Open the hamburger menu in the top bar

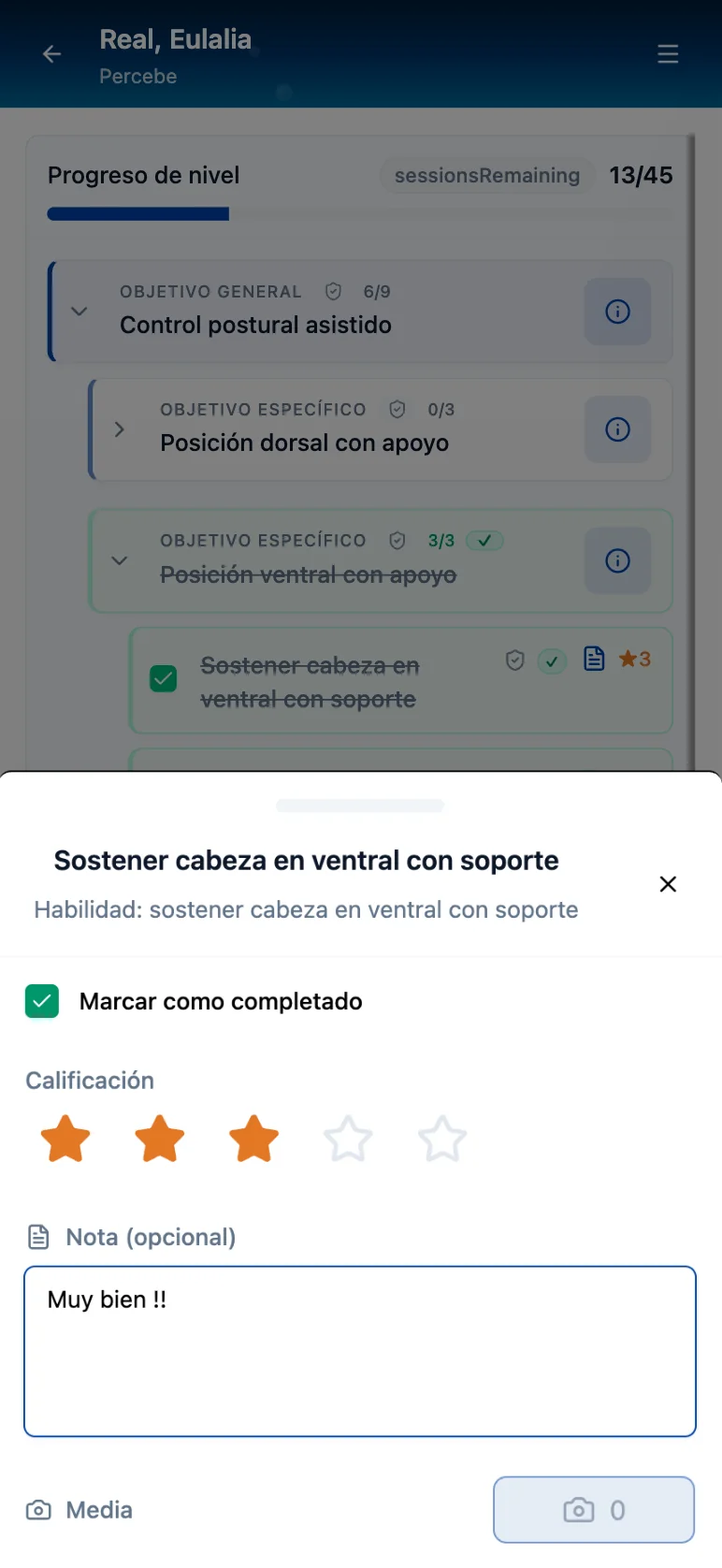[668, 53]
